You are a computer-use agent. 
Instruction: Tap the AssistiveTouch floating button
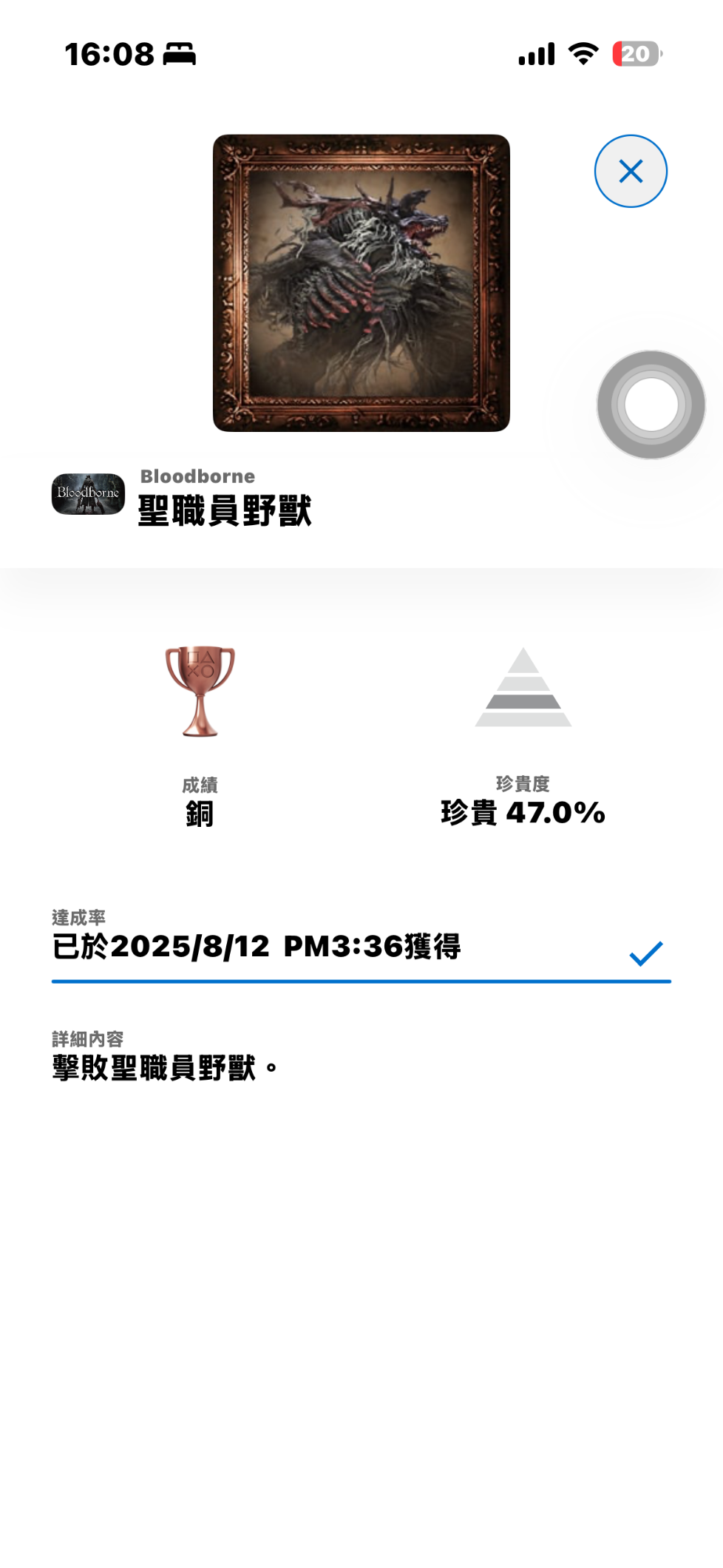[651, 405]
